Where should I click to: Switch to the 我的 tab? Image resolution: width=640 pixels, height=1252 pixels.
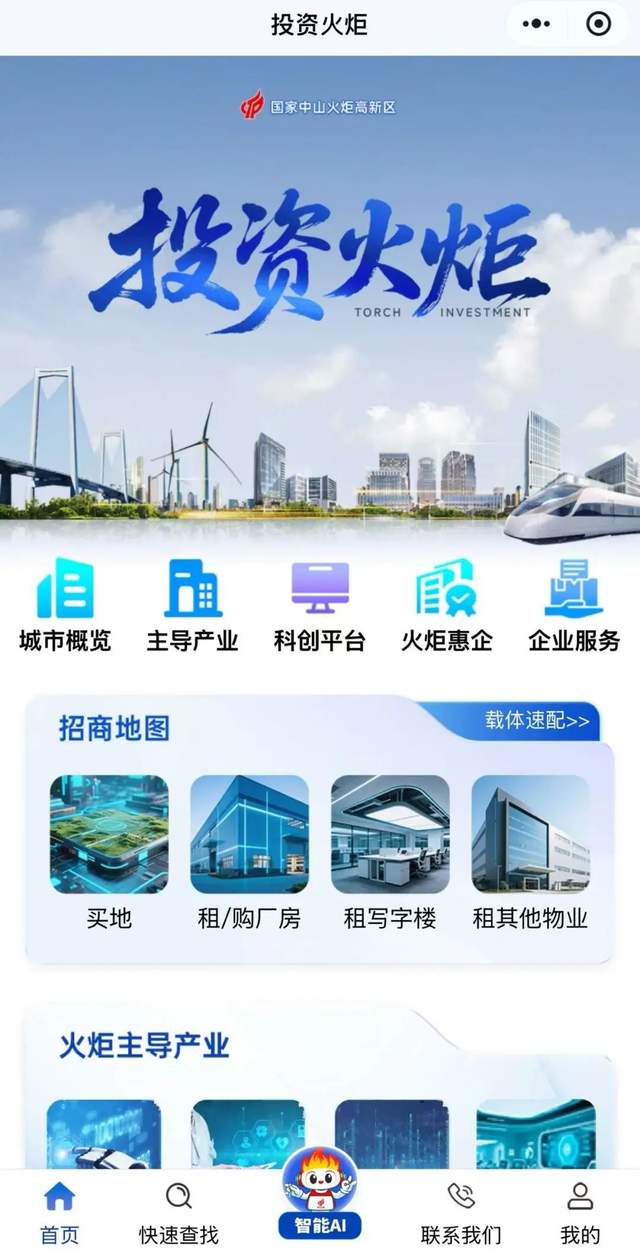[x=580, y=1212]
